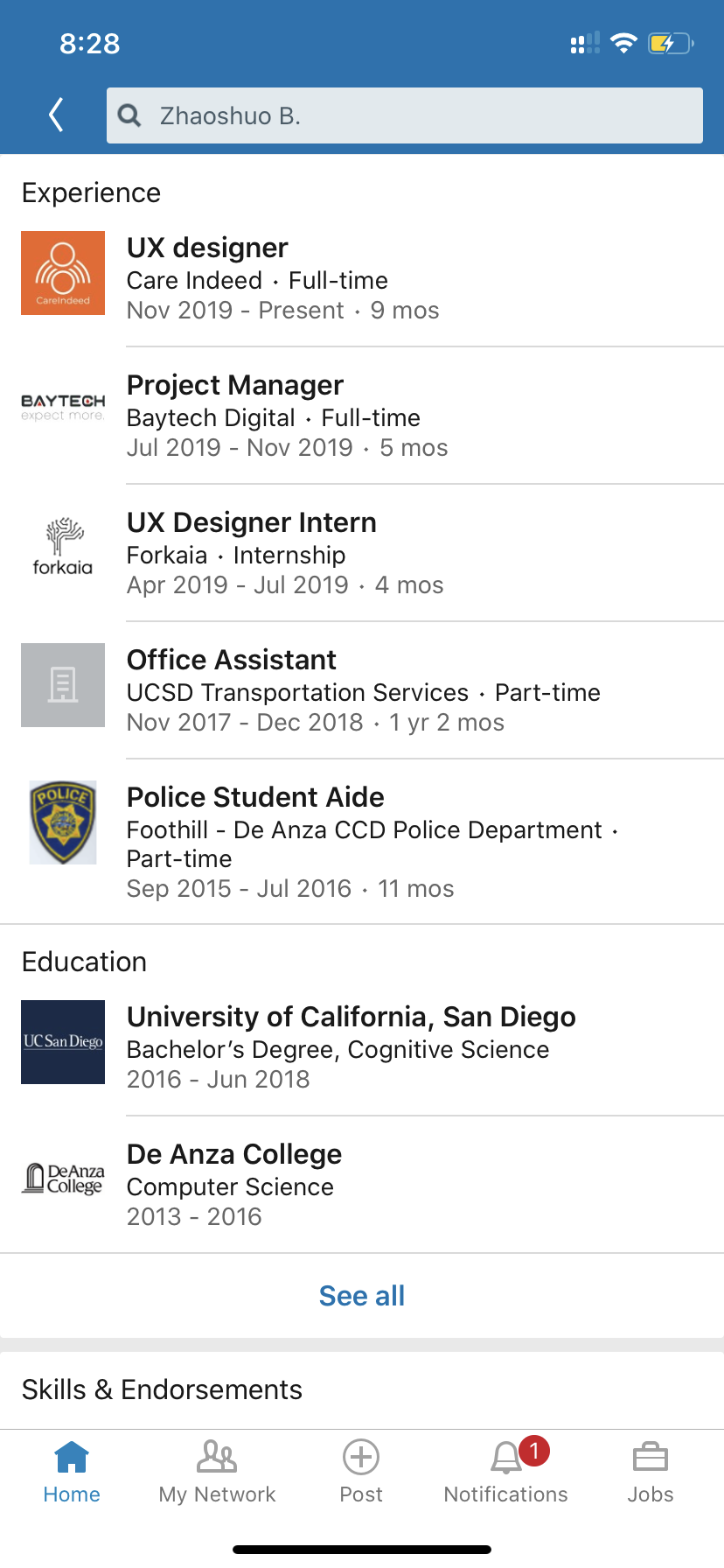The width and height of the screenshot is (724, 1568).
Task: Tap the search field showing Zhaoshuo B.
Action: (404, 115)
